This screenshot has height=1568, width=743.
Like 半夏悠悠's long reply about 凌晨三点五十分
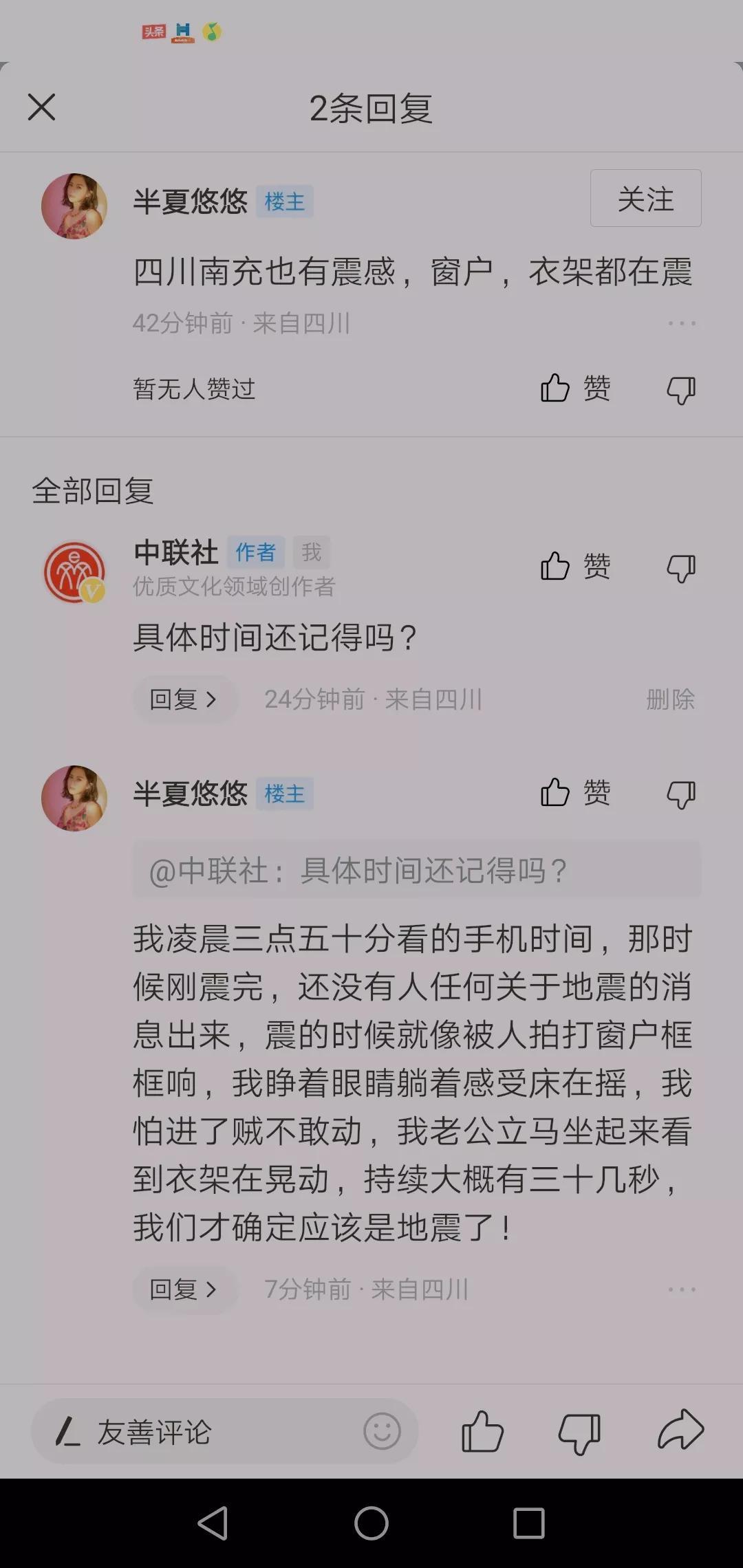pos(575,792)
